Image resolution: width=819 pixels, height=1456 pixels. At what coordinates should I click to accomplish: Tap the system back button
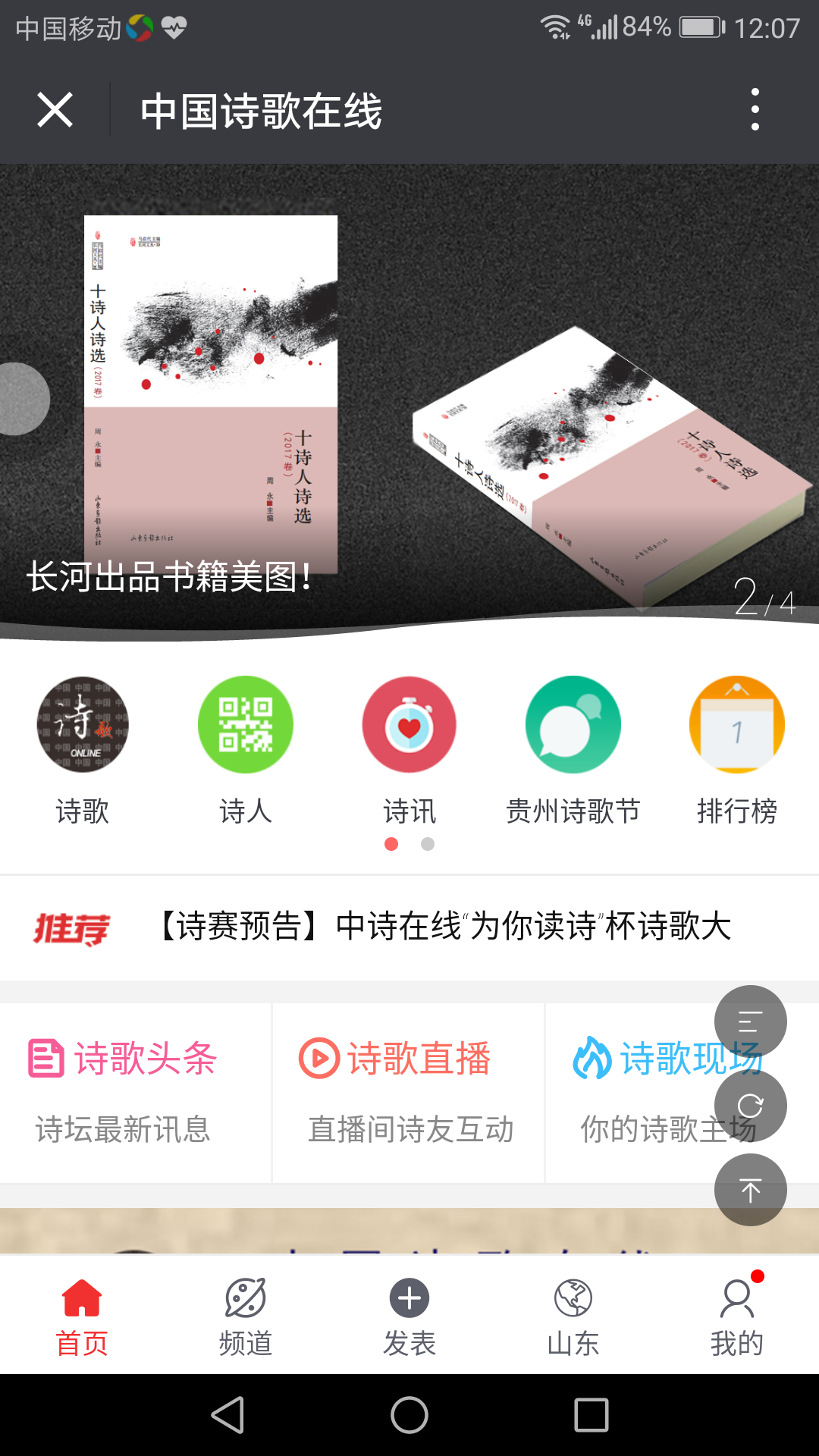click(227, 1415)
